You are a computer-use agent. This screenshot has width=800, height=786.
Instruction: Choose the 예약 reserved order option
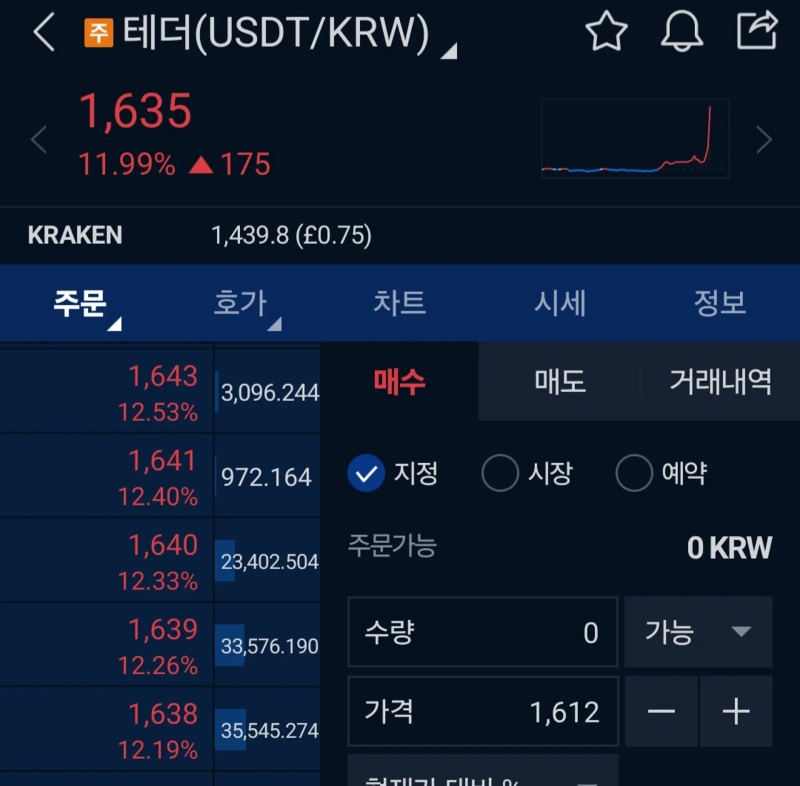pyautogui.click(x=661, y=473)
